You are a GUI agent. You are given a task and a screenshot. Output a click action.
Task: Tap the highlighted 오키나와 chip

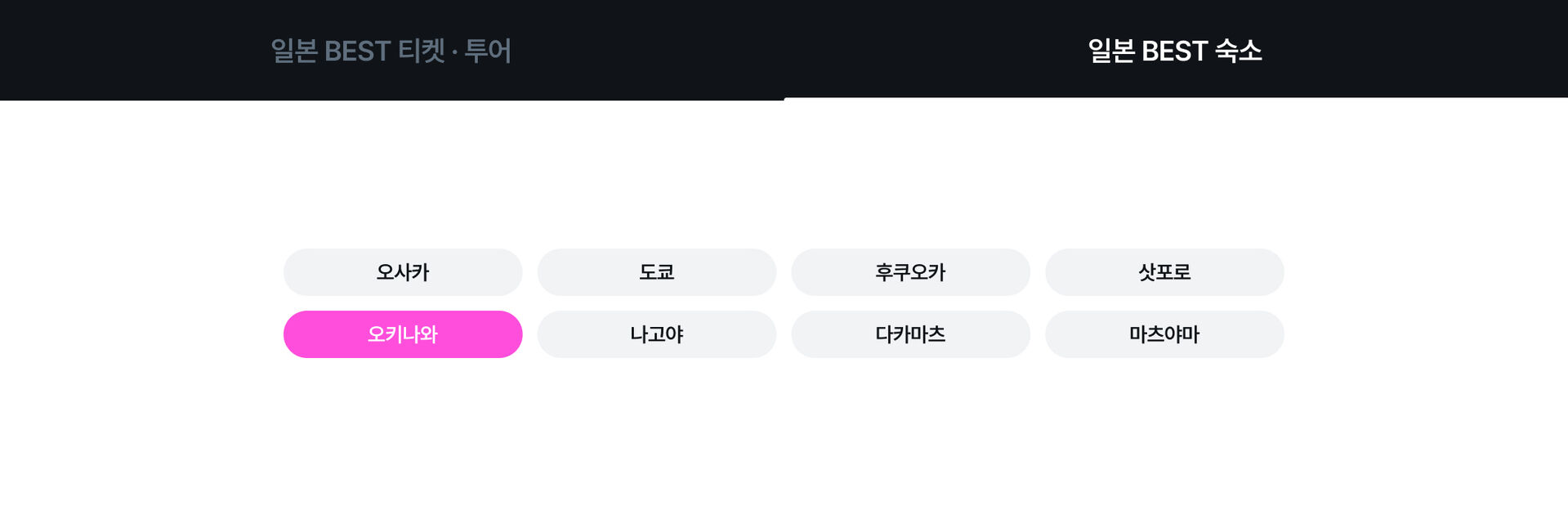point(403,334)
